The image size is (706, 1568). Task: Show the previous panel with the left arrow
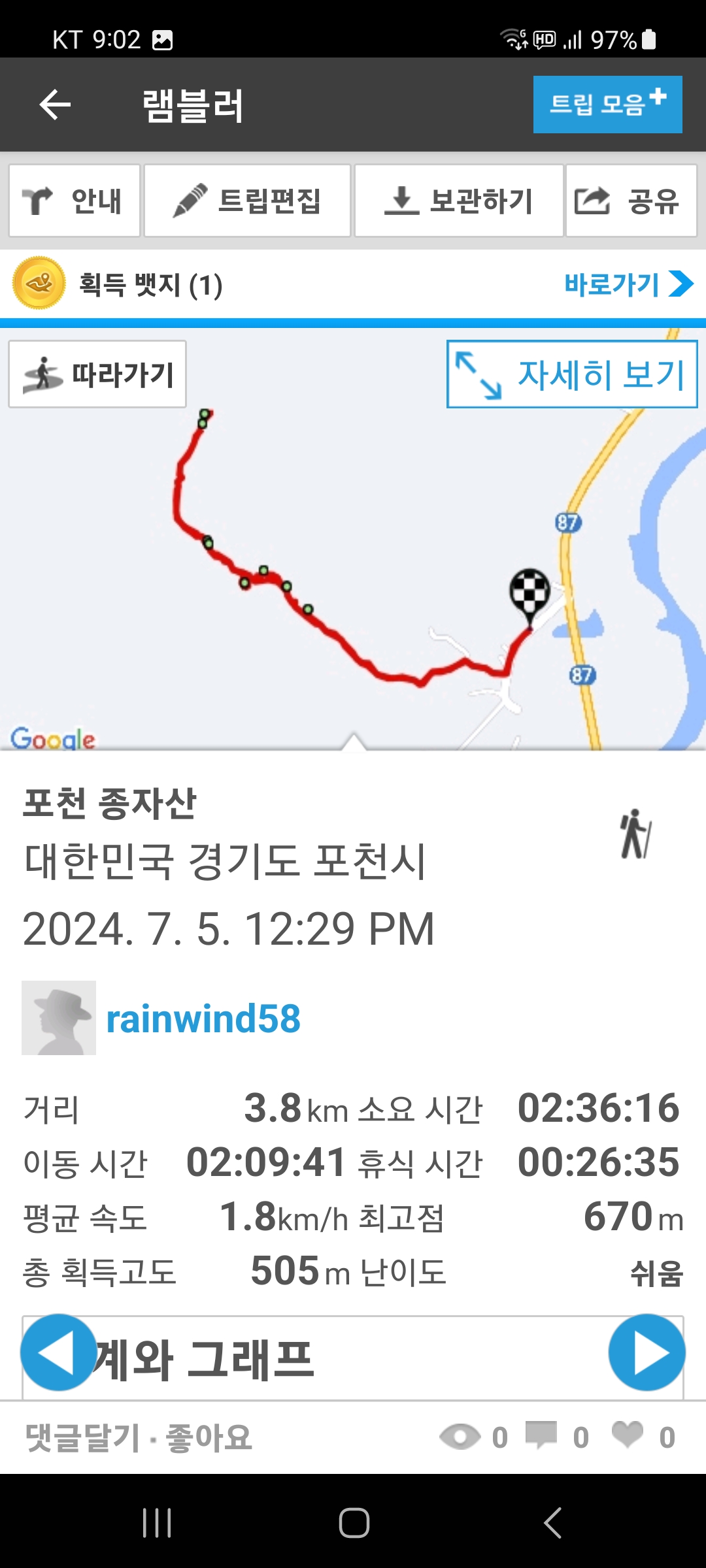tap(59, 1352)
